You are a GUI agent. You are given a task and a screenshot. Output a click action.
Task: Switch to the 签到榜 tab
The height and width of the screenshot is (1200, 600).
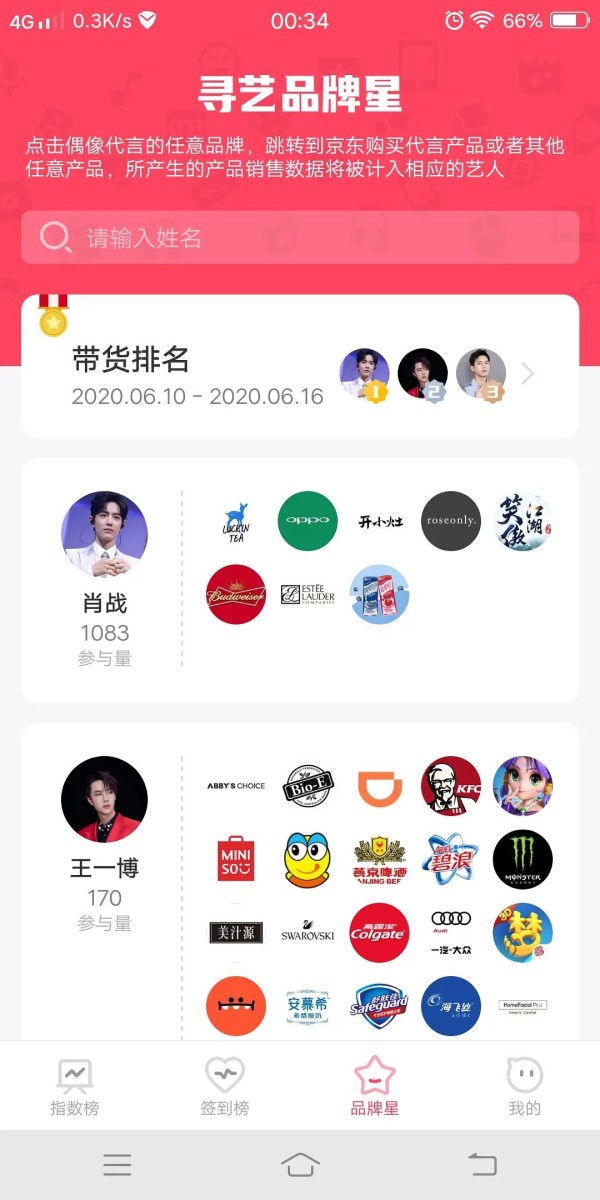pyautogui.click(x=224, y=1087)
